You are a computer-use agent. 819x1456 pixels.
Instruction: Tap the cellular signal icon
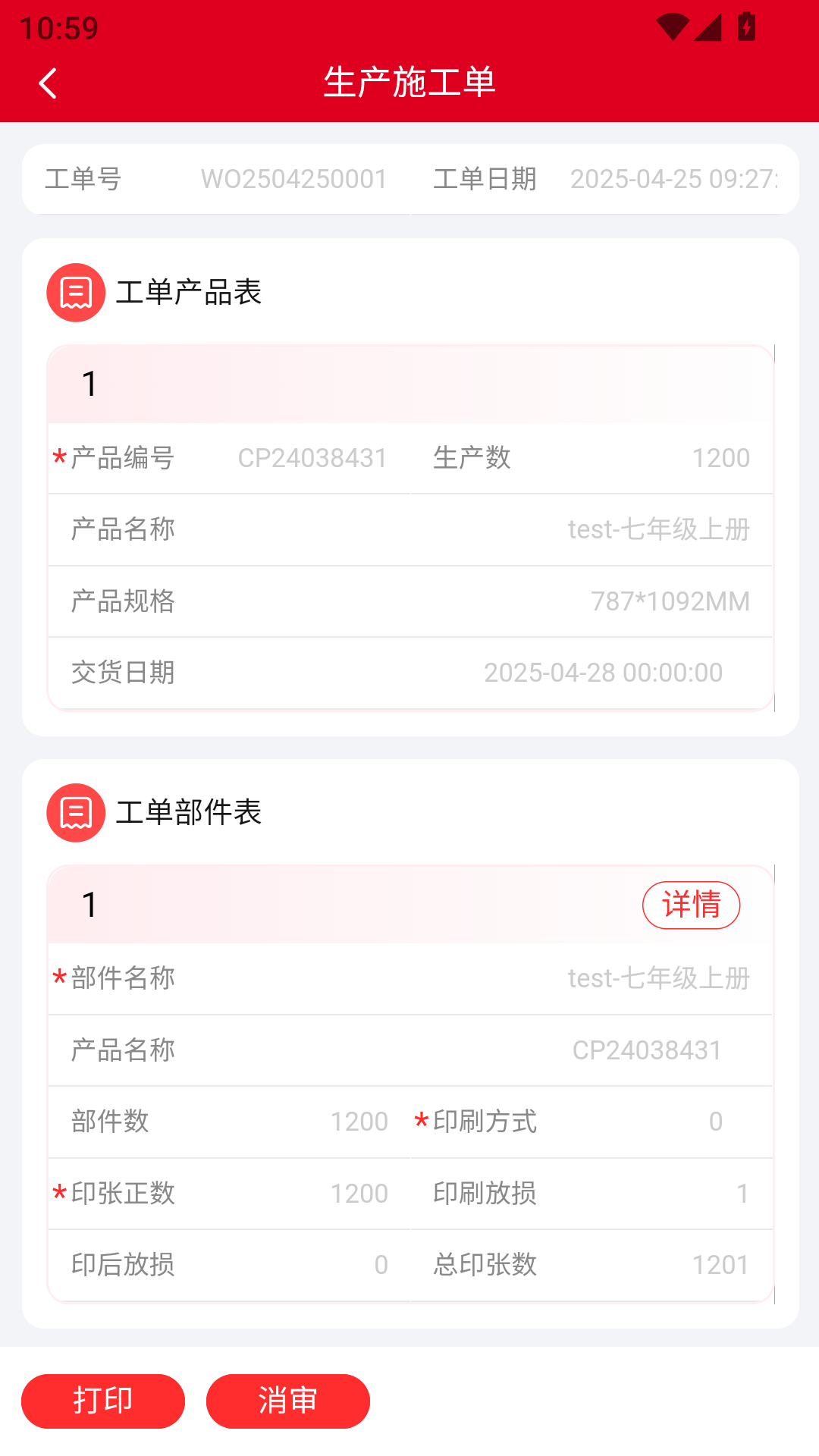click(708, 25)
